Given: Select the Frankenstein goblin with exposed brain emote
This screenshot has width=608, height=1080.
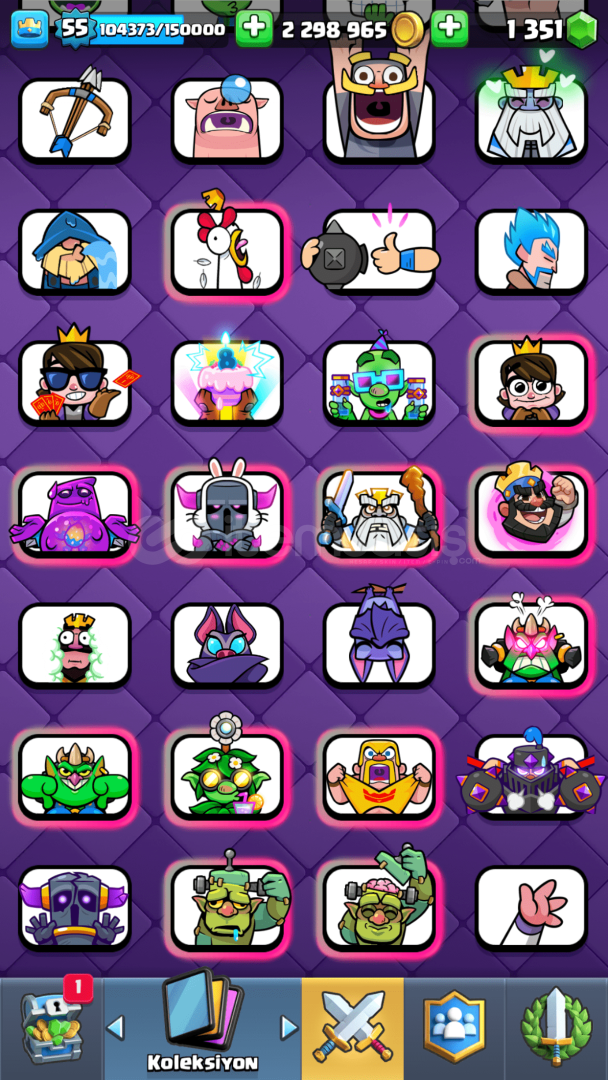Looking at the screenshot, I should point(379,906).
